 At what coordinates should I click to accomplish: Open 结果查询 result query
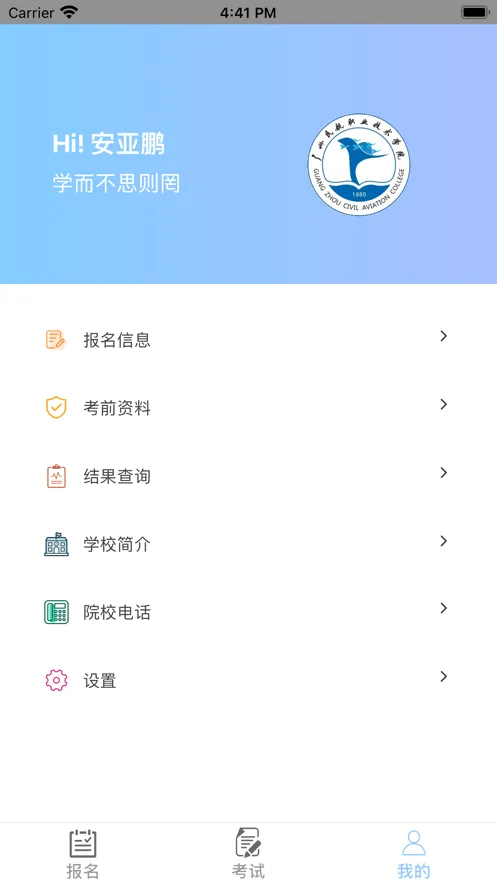click(x=248, y=476)
